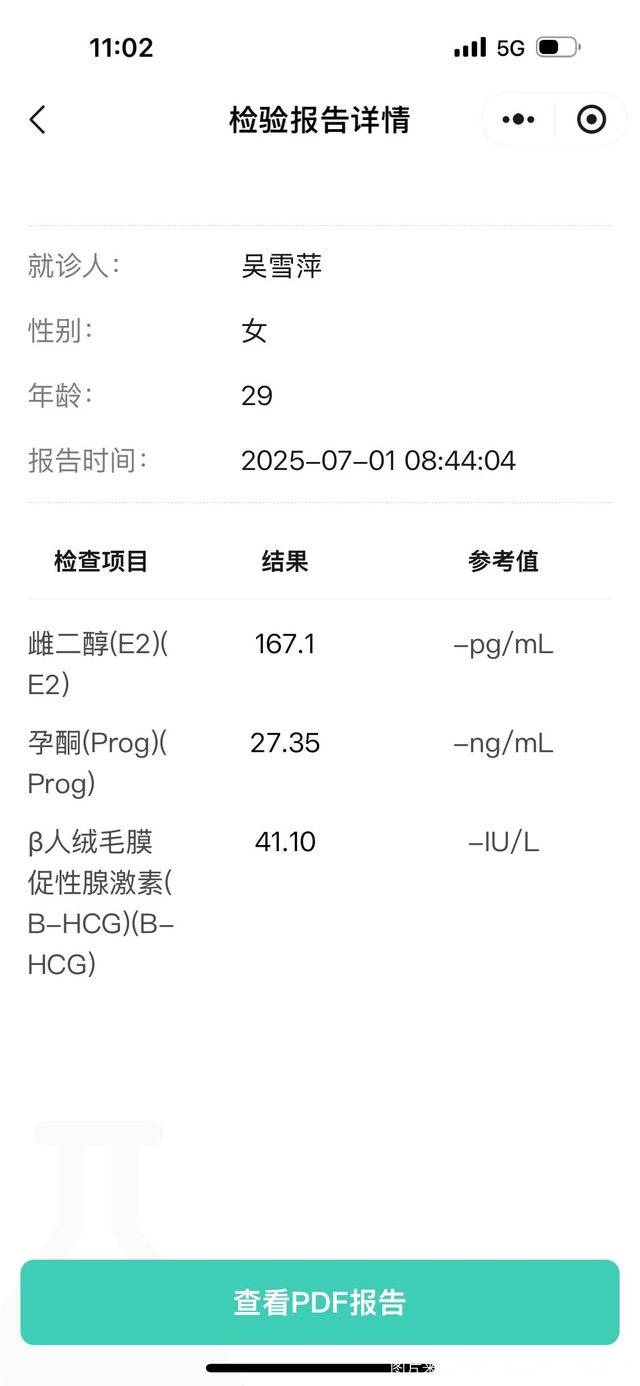Go back from the 检验报告详情 page
The width and height of the screenshot is (640, 1386).
[38, 120]
